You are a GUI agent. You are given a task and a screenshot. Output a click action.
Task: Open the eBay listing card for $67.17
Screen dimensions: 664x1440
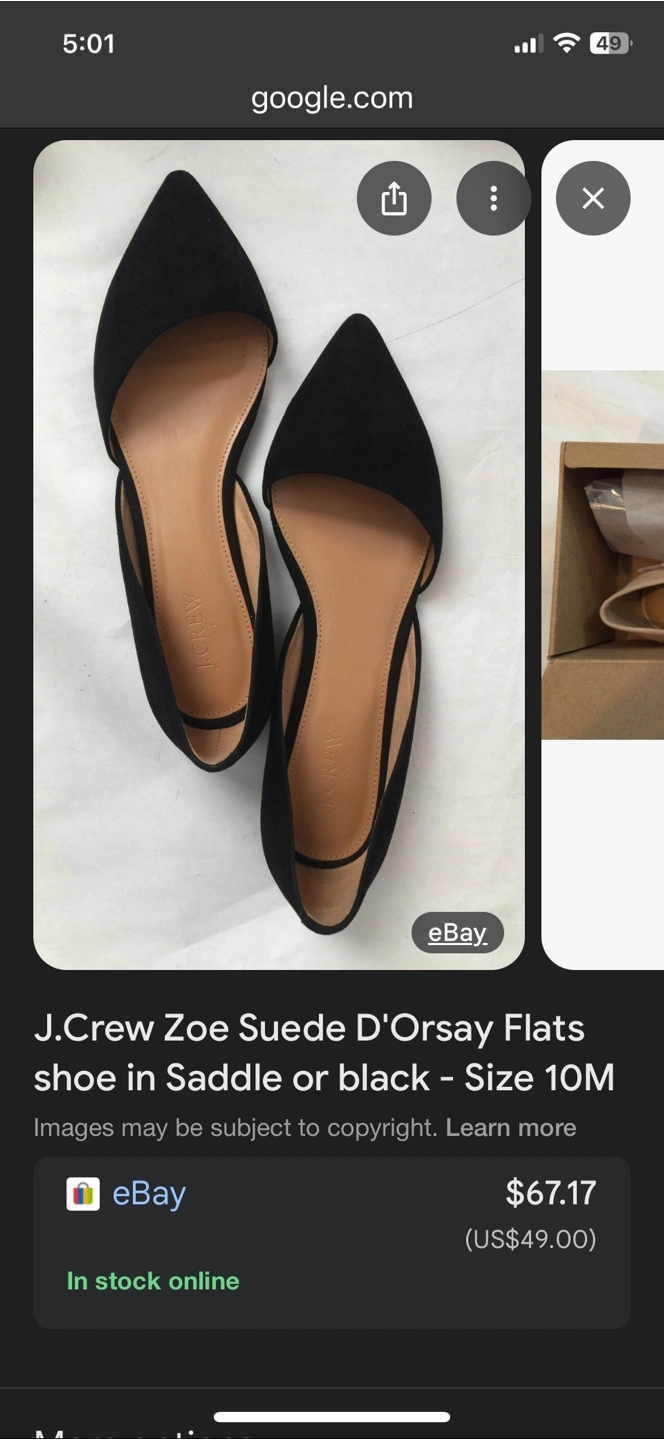332,1242
